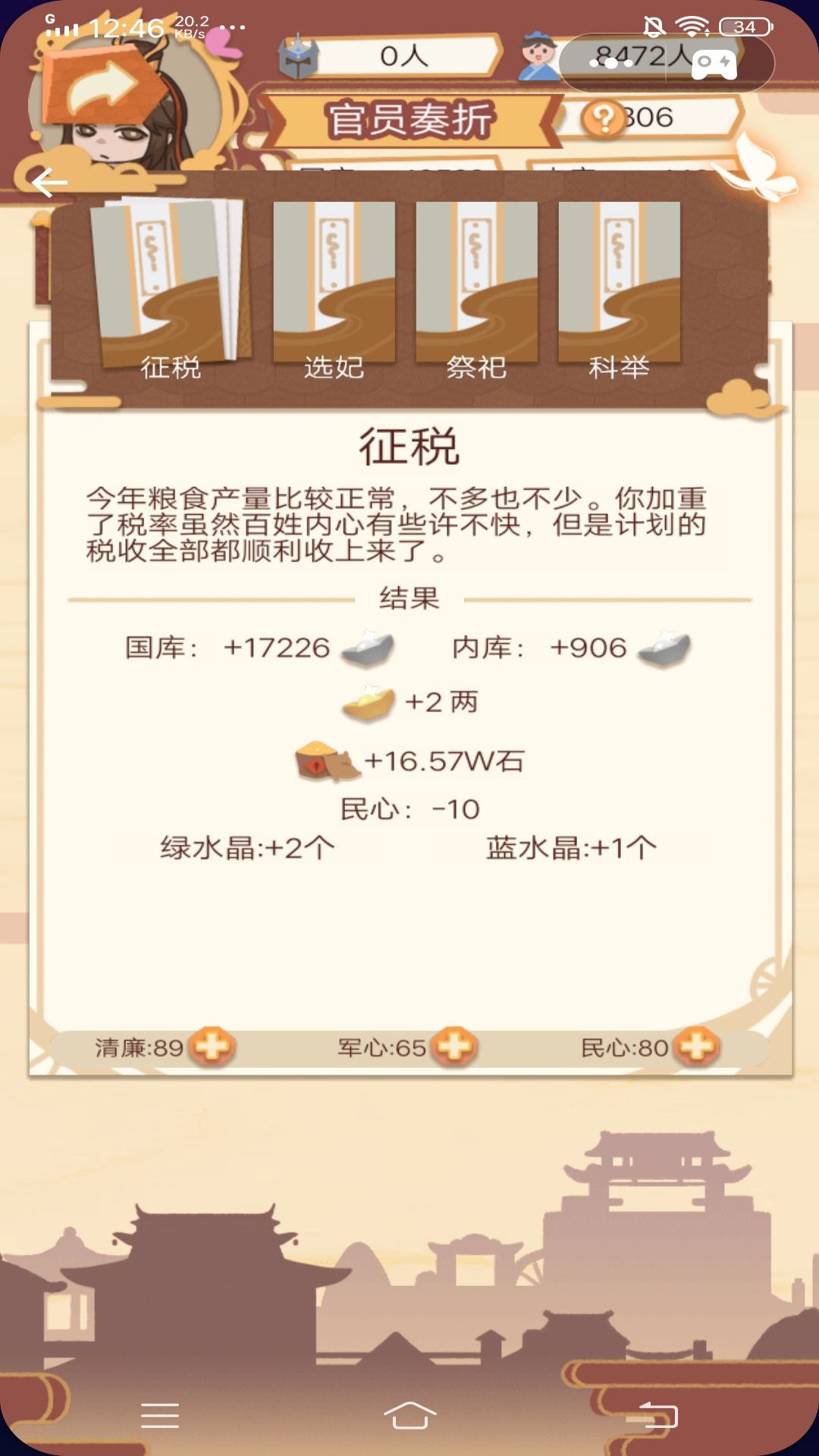The height and width of the screenshot is (1456, 819).
Task: Go to the system home screen
Action: click(x=409, y=1415)
